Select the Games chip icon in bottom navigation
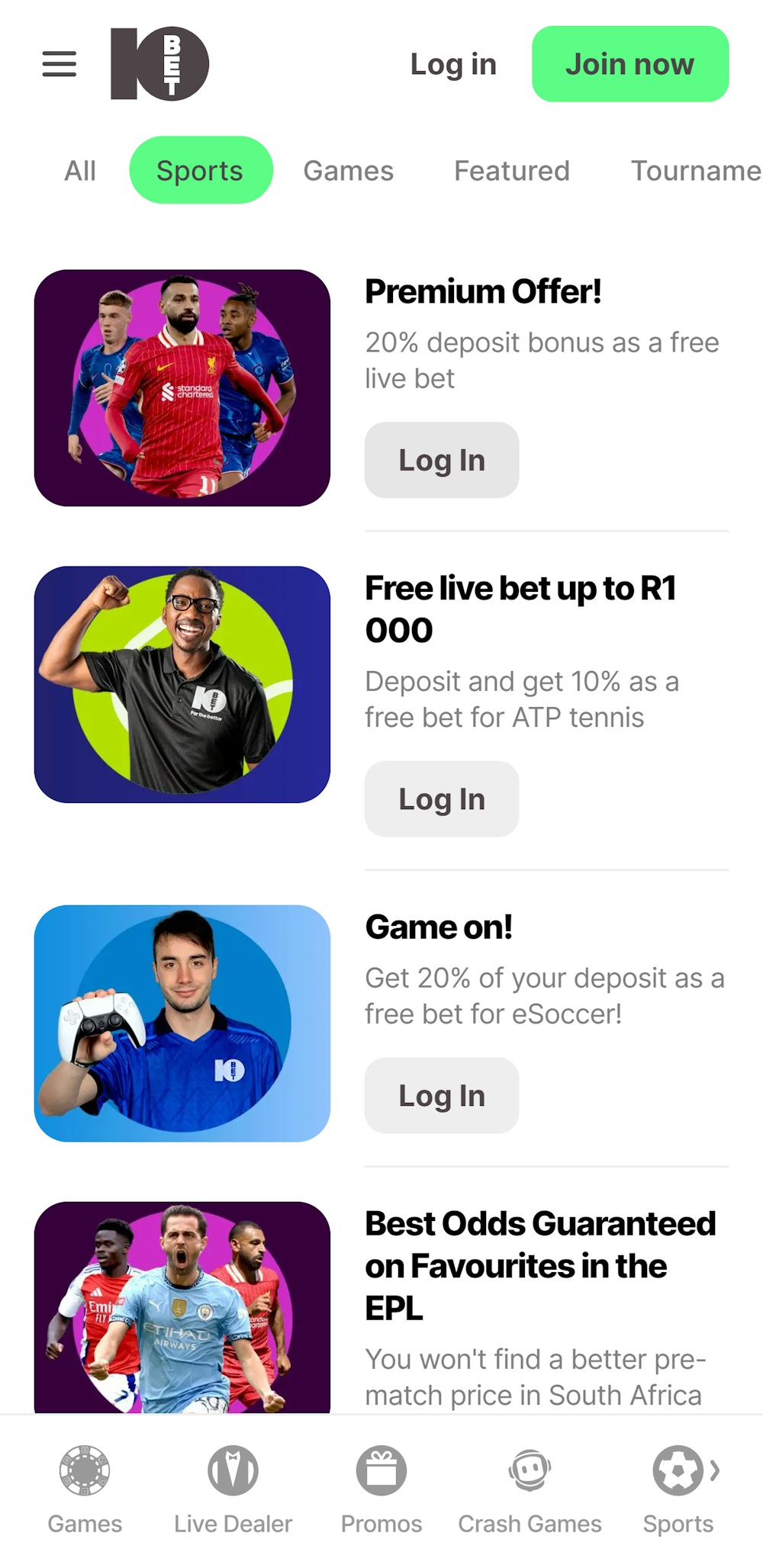The height and width of the screenshot is (1568, 763). [x=84, y=1471]
